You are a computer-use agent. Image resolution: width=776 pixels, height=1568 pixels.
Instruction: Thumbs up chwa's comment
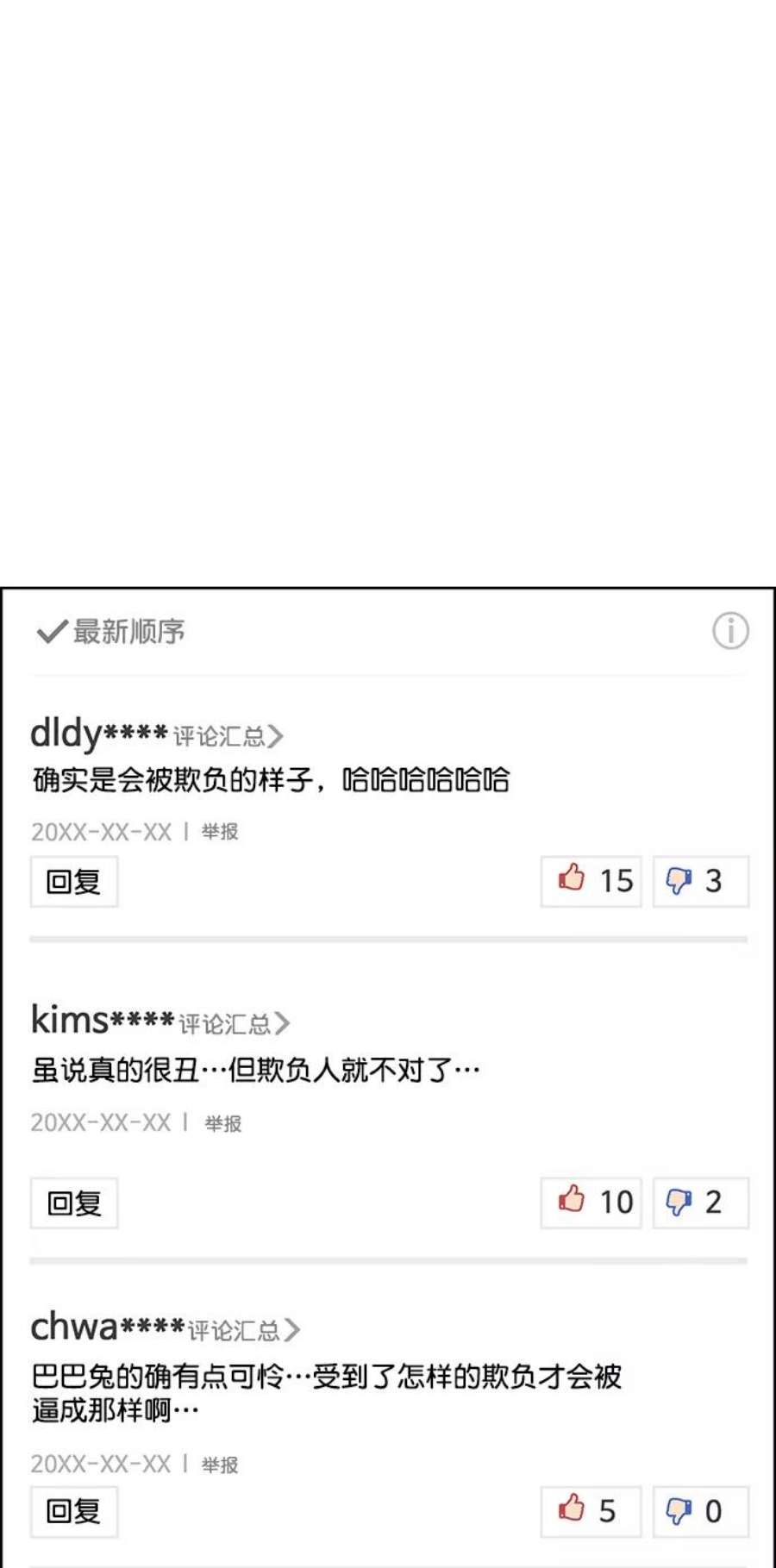(591, 1511)
